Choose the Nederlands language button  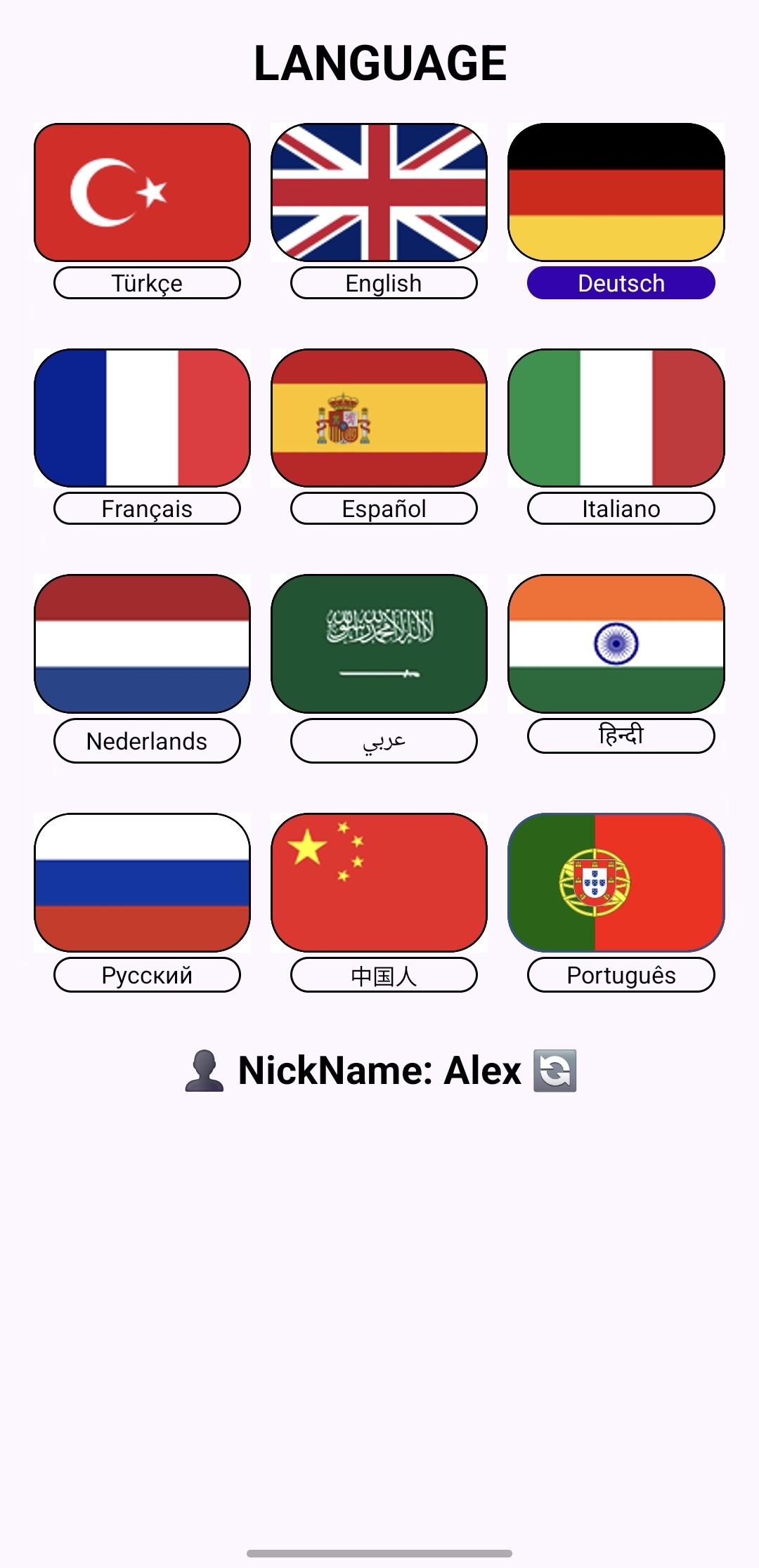(147, 741)
